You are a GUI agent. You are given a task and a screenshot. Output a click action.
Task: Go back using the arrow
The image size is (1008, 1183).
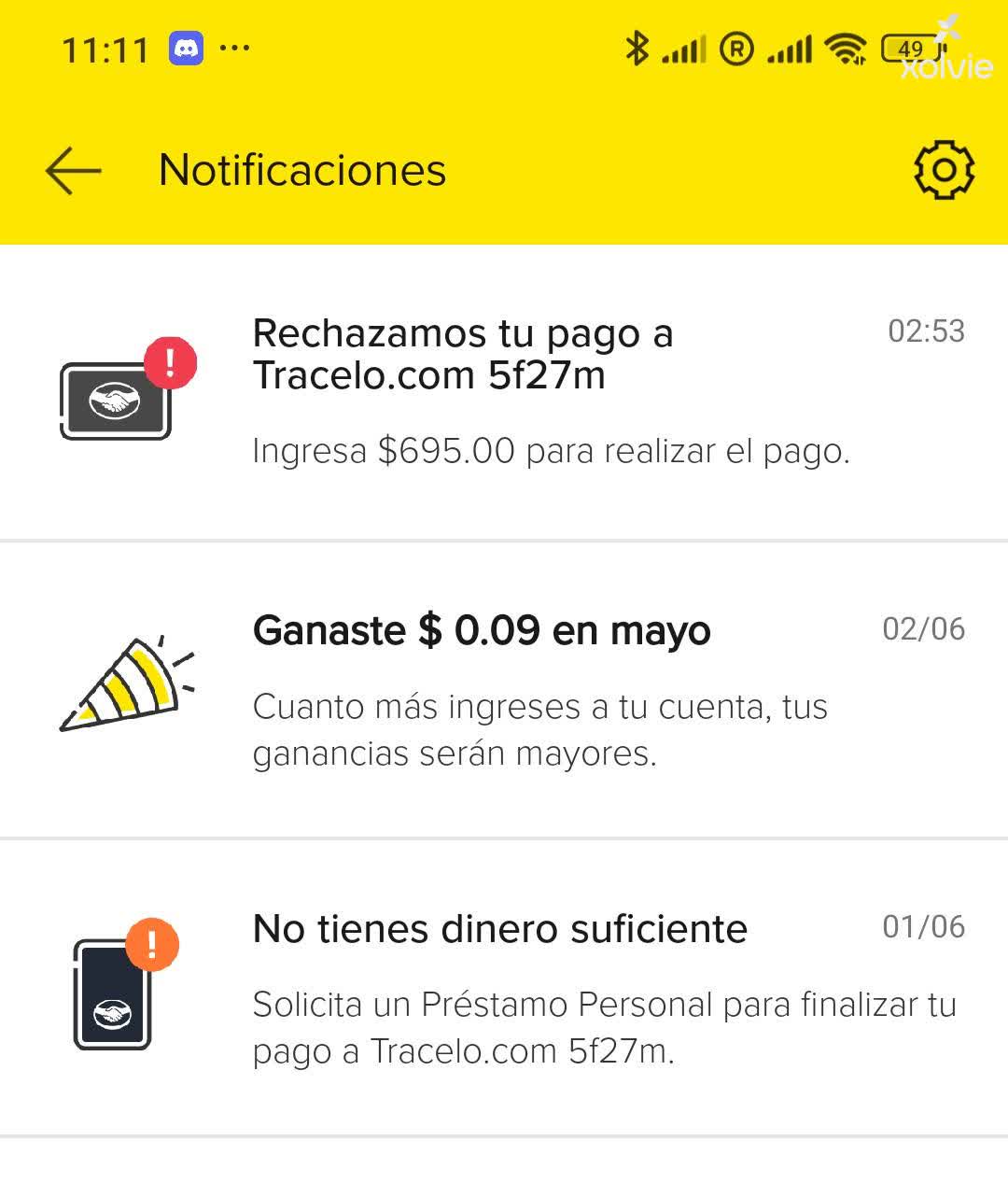[73, 171]
